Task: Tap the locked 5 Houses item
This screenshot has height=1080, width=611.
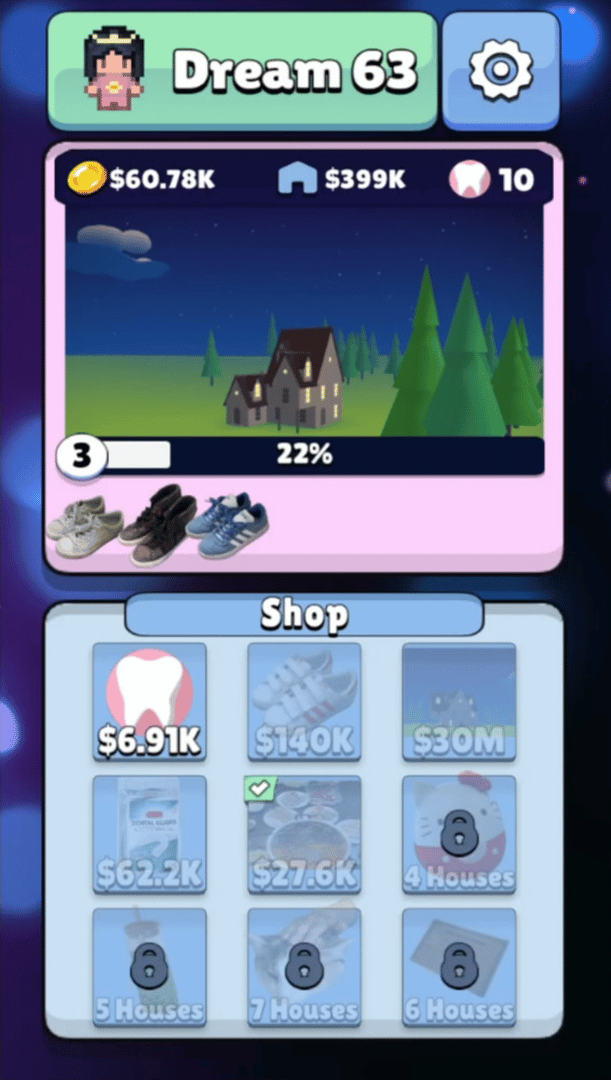Action: tap(150, 967)
